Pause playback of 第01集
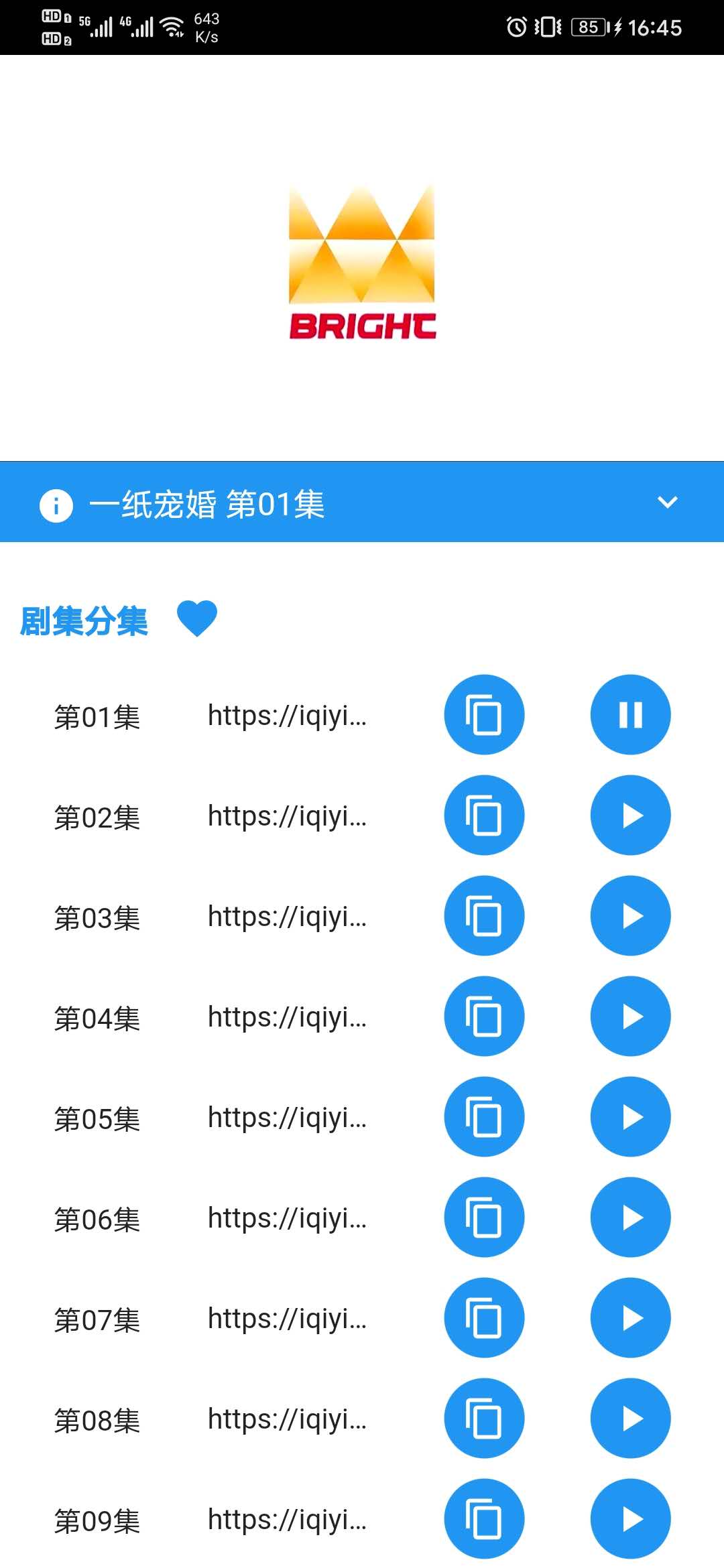The width and height of the screenshot is (724, 1568). click(x=630, y=714)
